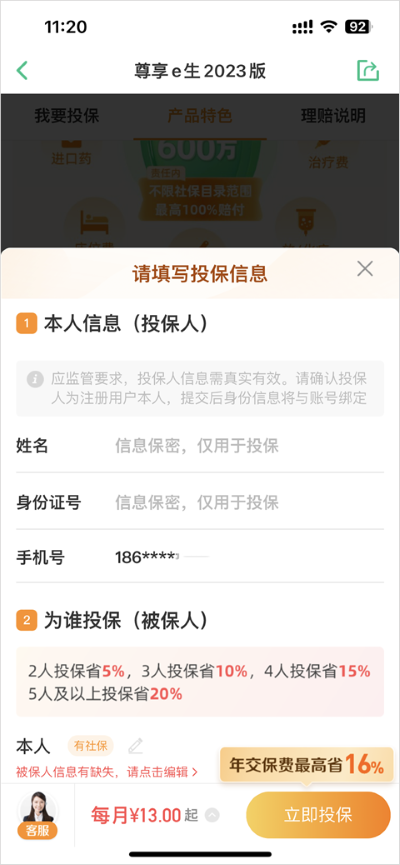The width and height of the screenshot is (400, 865).
Task: Expand the monthly premium details arrow
Action: (x=211, y=815)
